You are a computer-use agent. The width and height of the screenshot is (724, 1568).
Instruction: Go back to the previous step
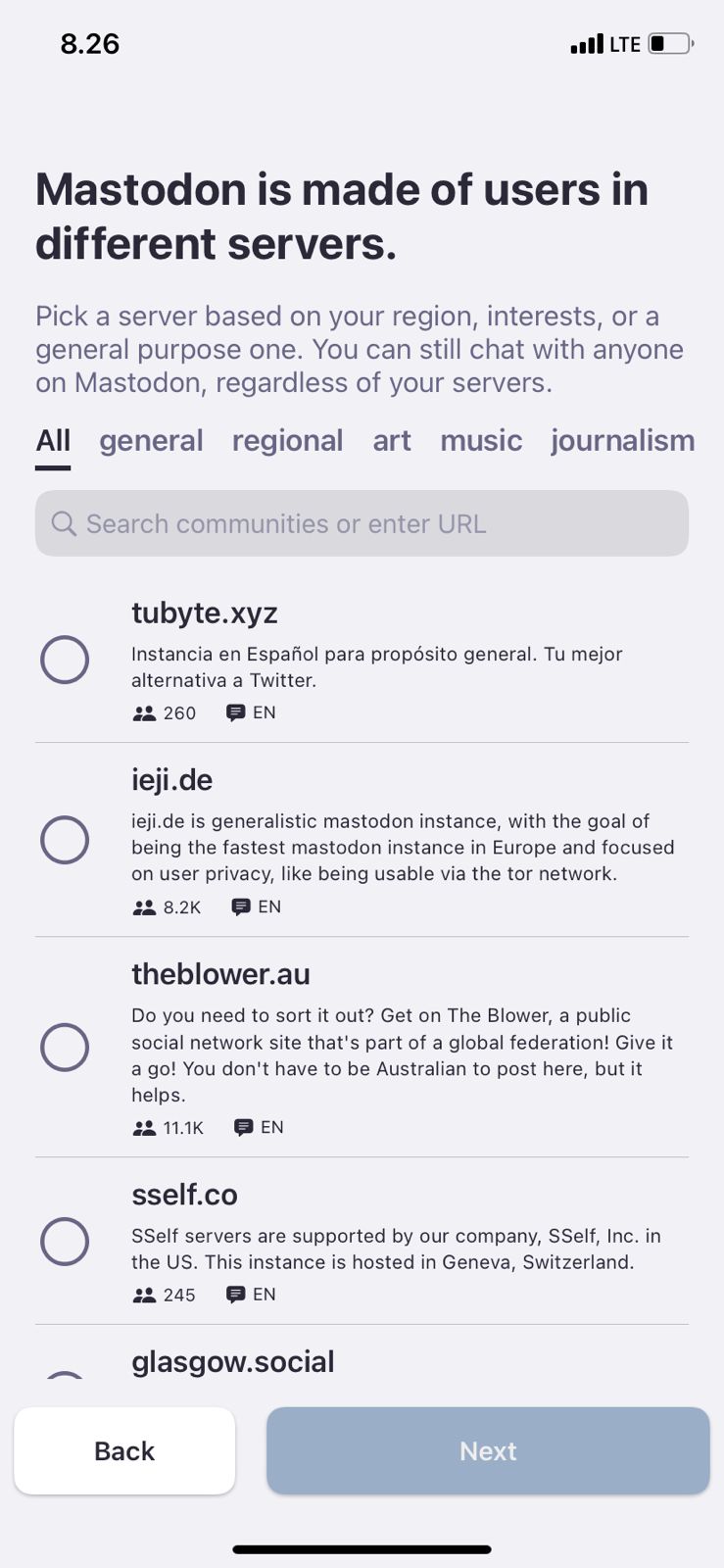pyautogui.click(x=124, y=1450)
